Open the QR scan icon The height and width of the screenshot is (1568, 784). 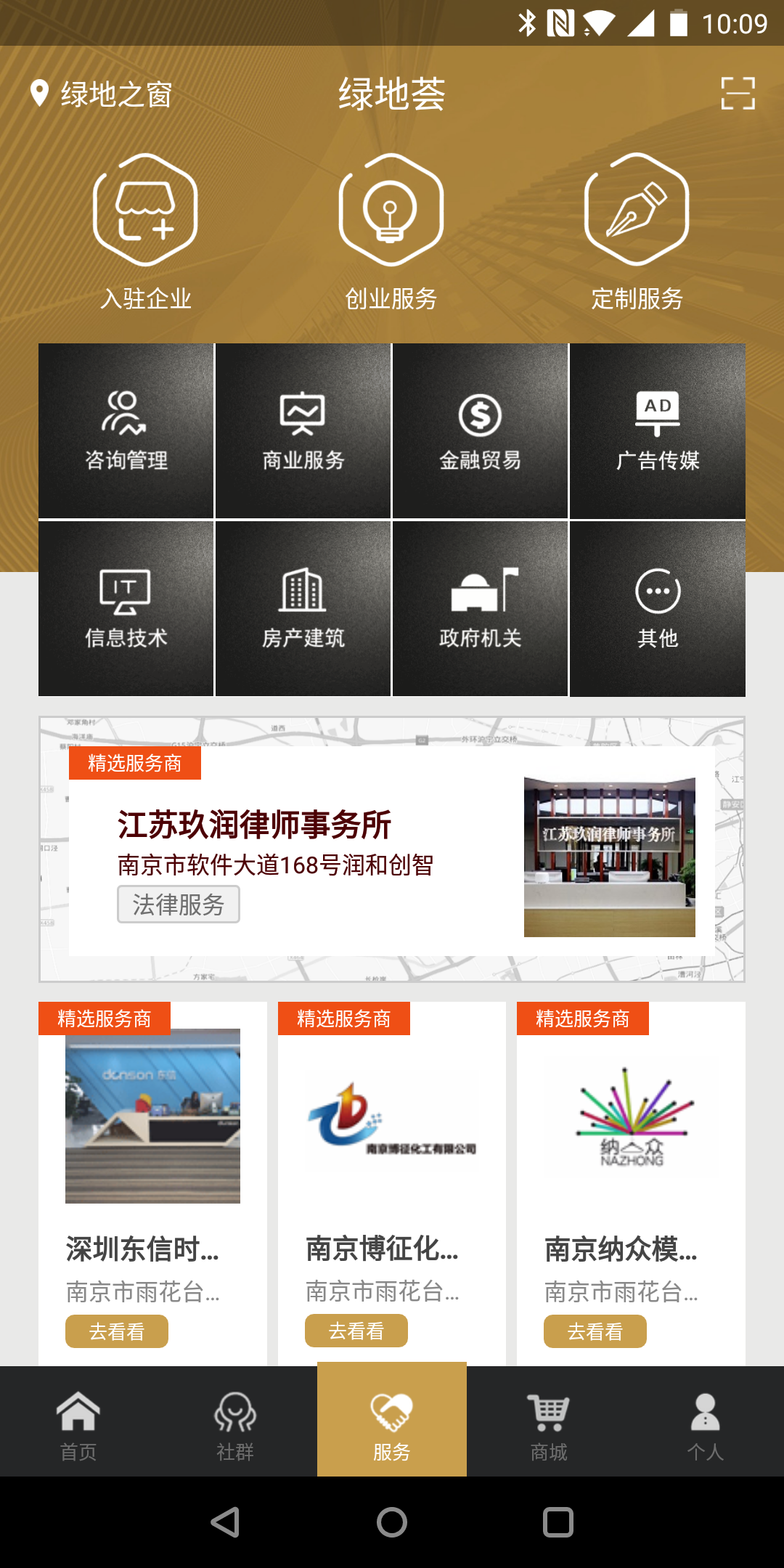738,94
